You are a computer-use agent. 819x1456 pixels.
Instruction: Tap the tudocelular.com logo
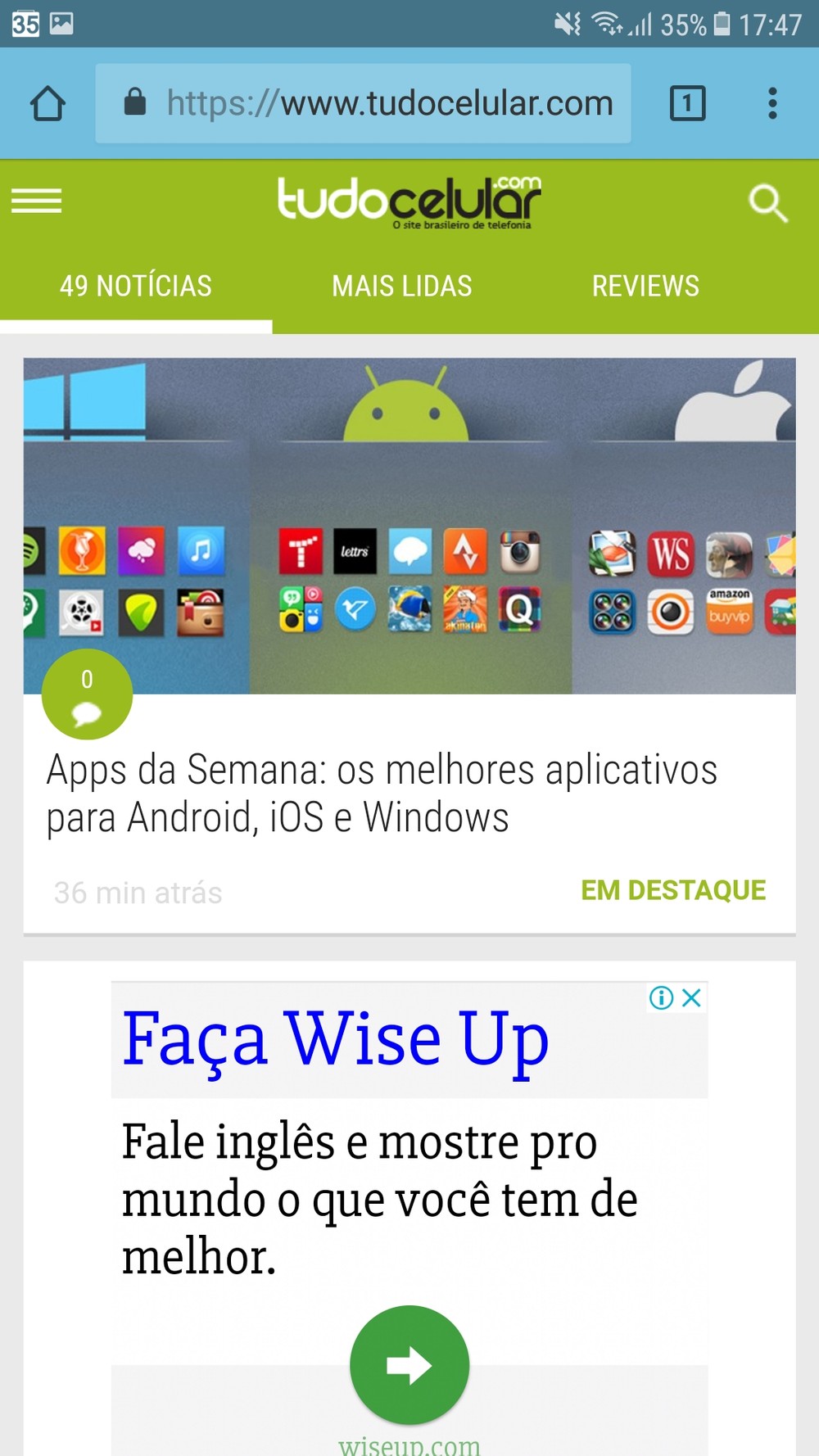coord(409,201)
